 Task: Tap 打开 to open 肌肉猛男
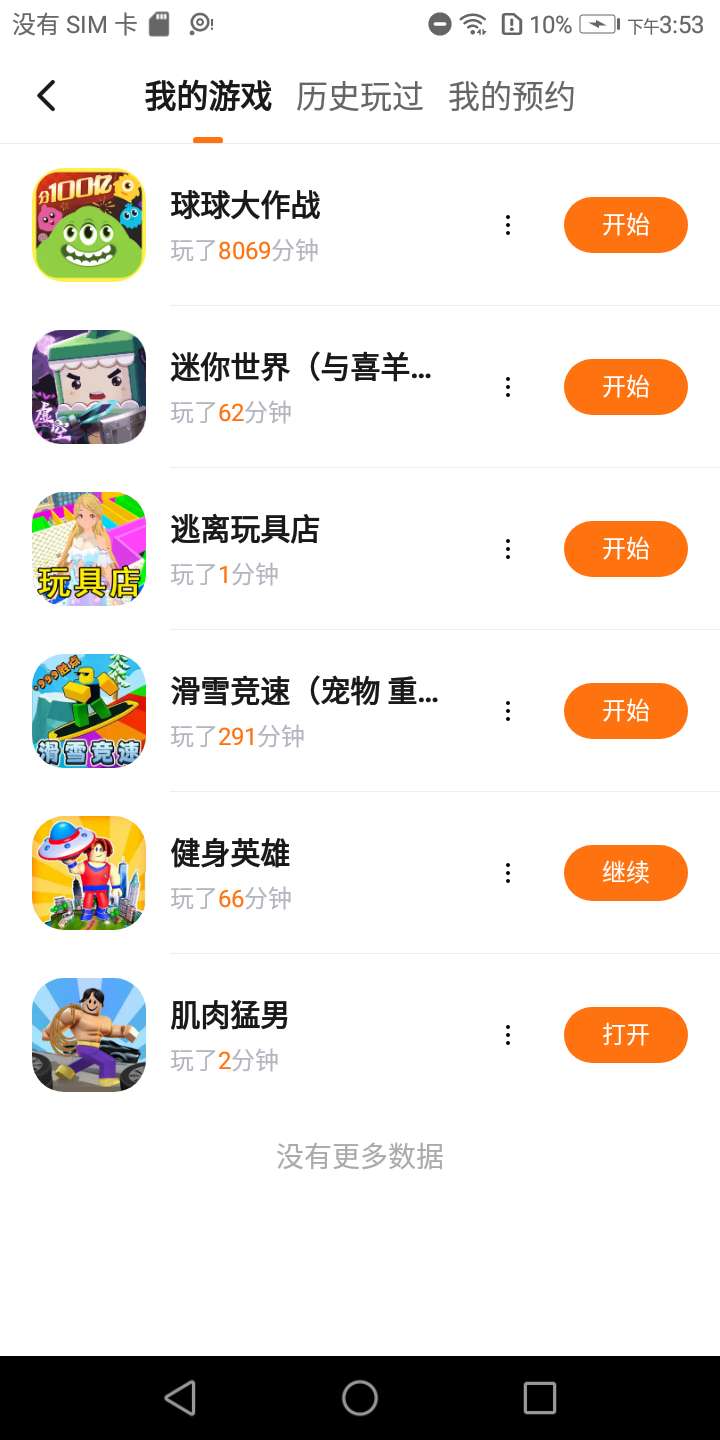coord(625,1035)
